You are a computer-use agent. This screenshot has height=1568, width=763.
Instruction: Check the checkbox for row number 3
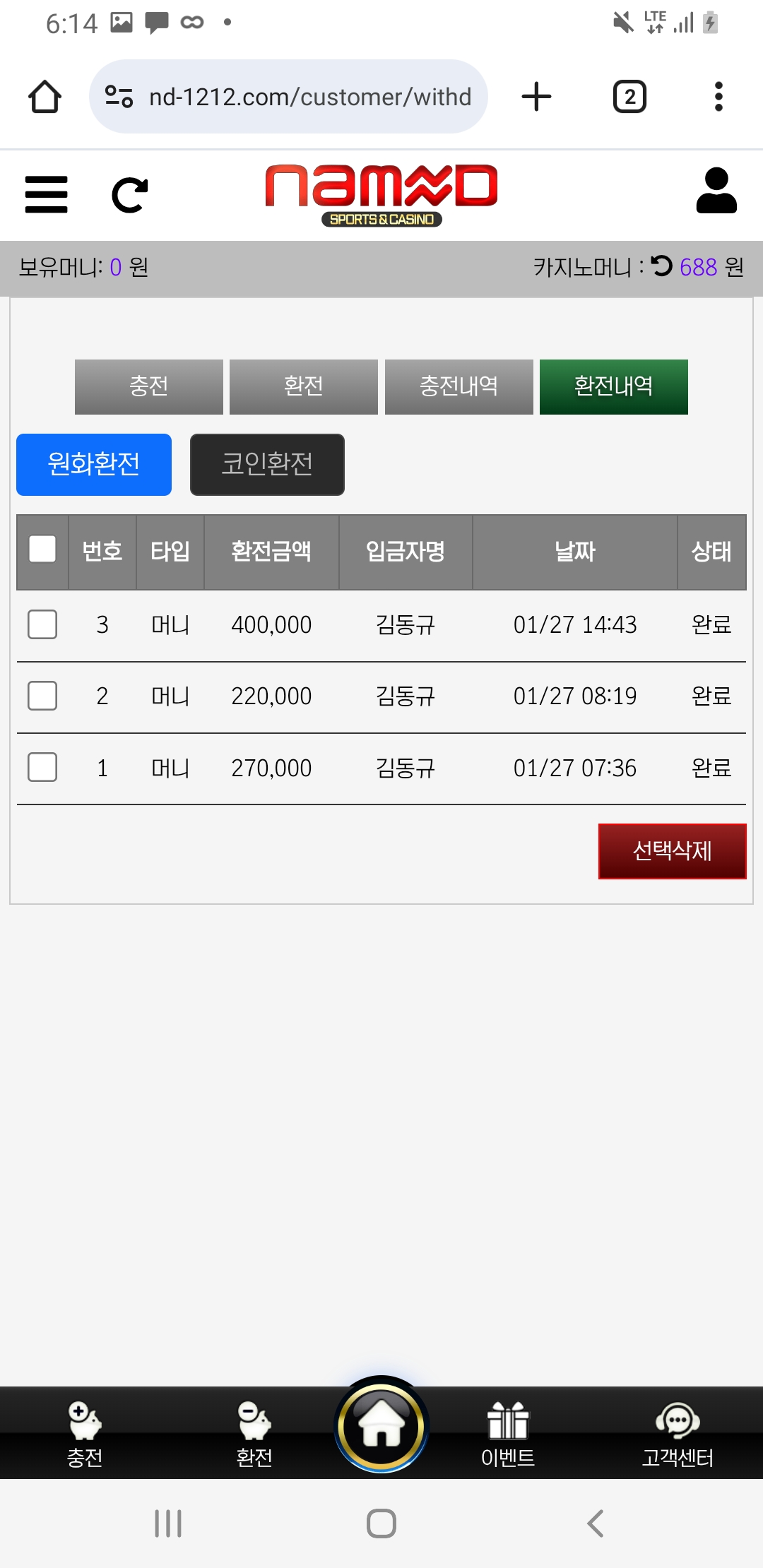pyautogui.click(x=41, y=624)
